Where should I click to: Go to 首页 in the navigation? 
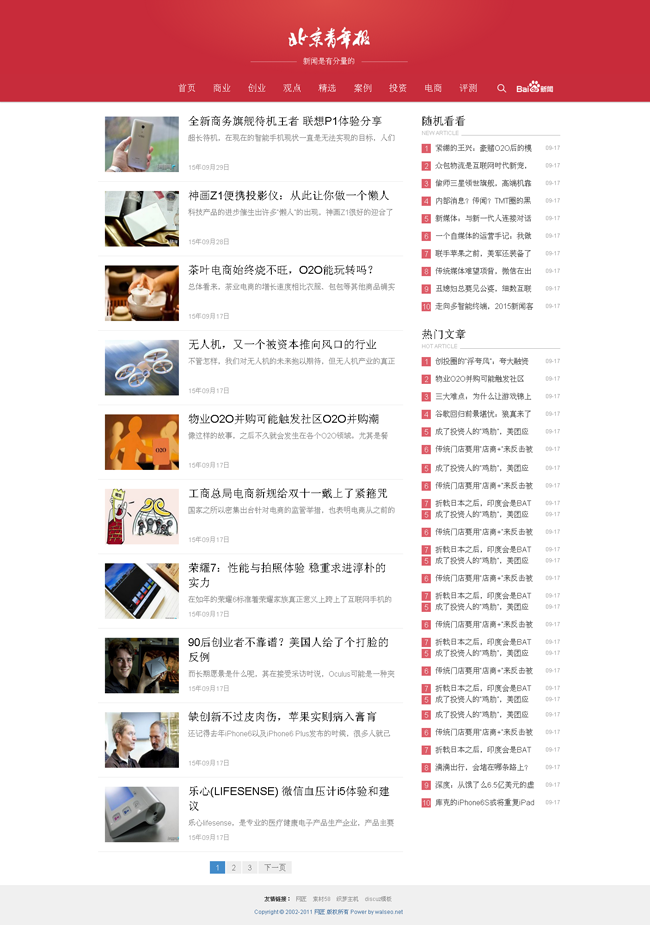187,88
